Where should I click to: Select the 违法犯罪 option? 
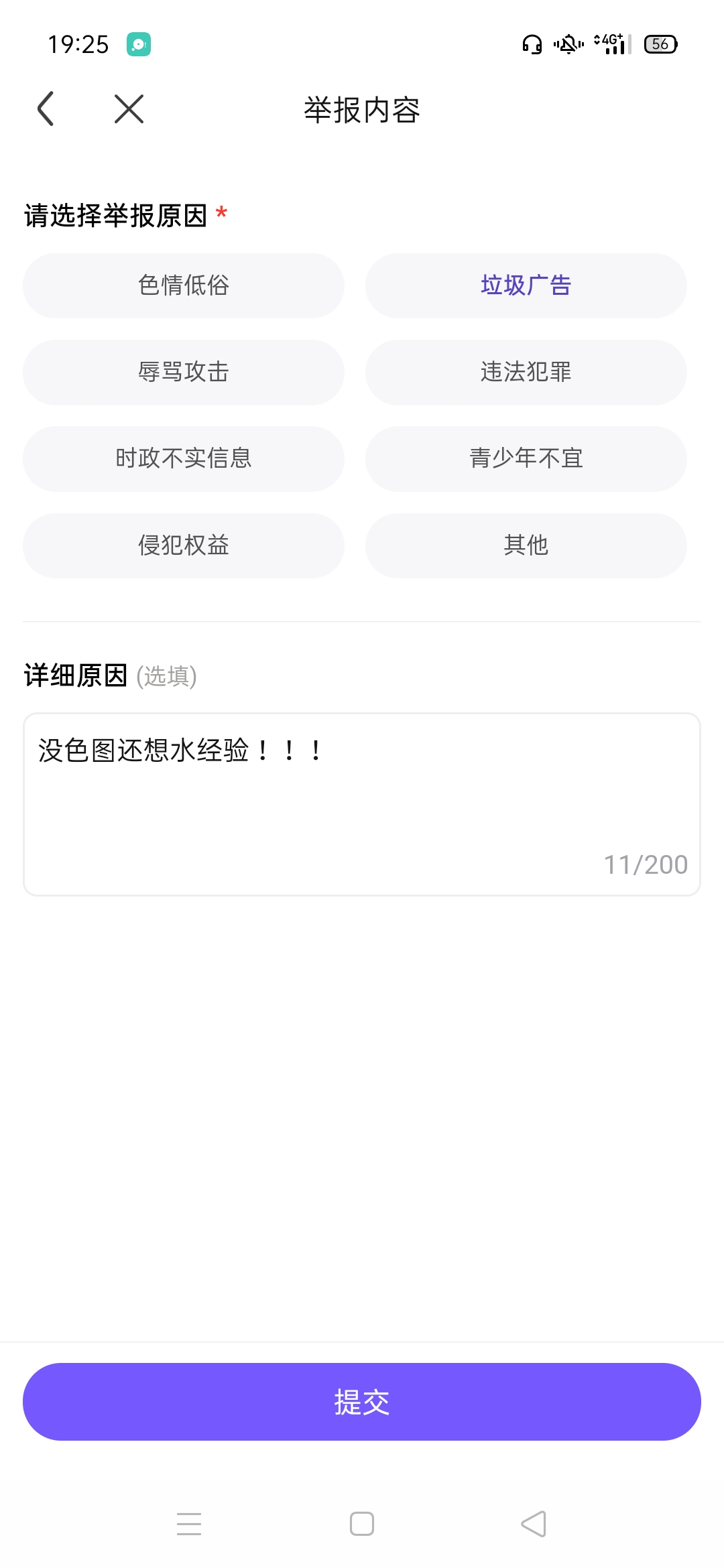tap(526, 372)
